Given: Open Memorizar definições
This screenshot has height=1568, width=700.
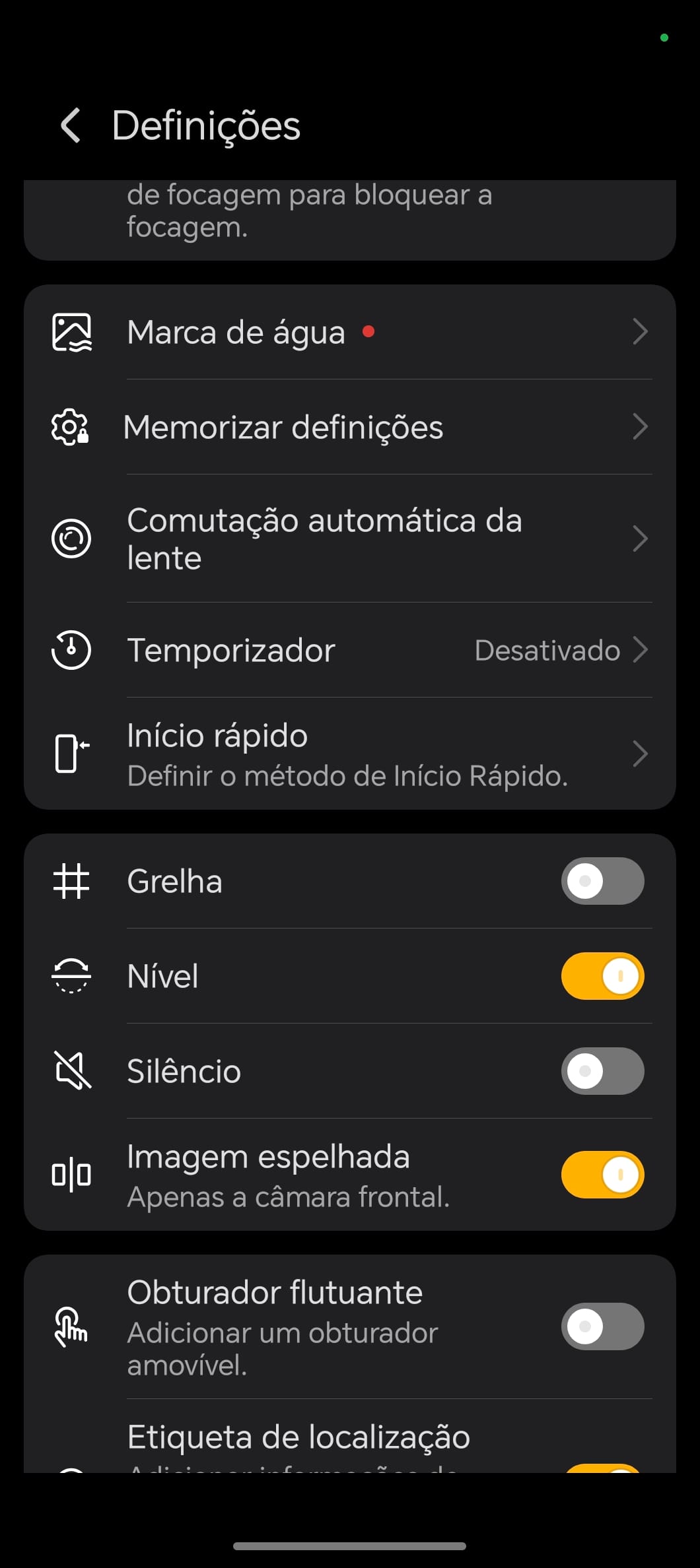Looking at the screenshot, I should 350,427.
